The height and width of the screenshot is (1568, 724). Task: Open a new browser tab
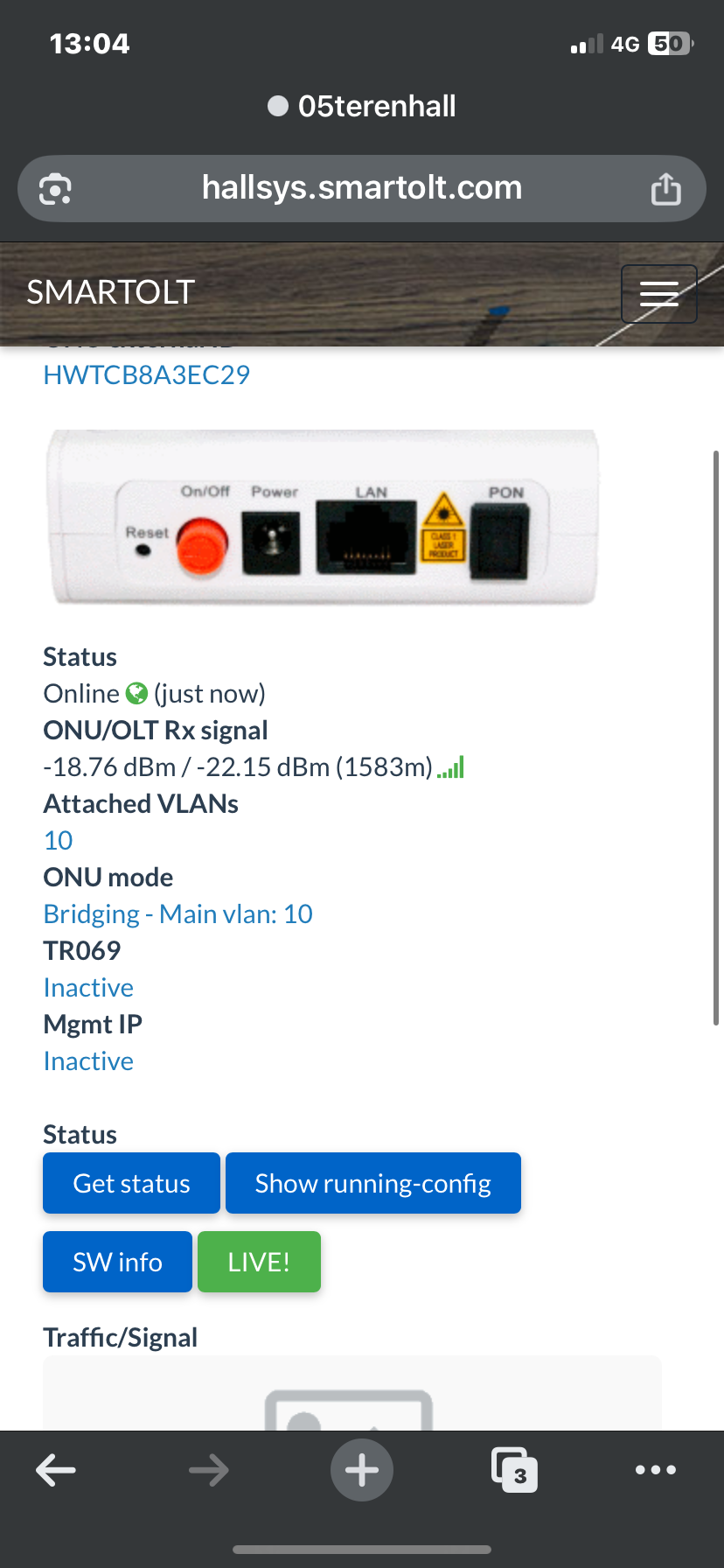[362, 1470]
